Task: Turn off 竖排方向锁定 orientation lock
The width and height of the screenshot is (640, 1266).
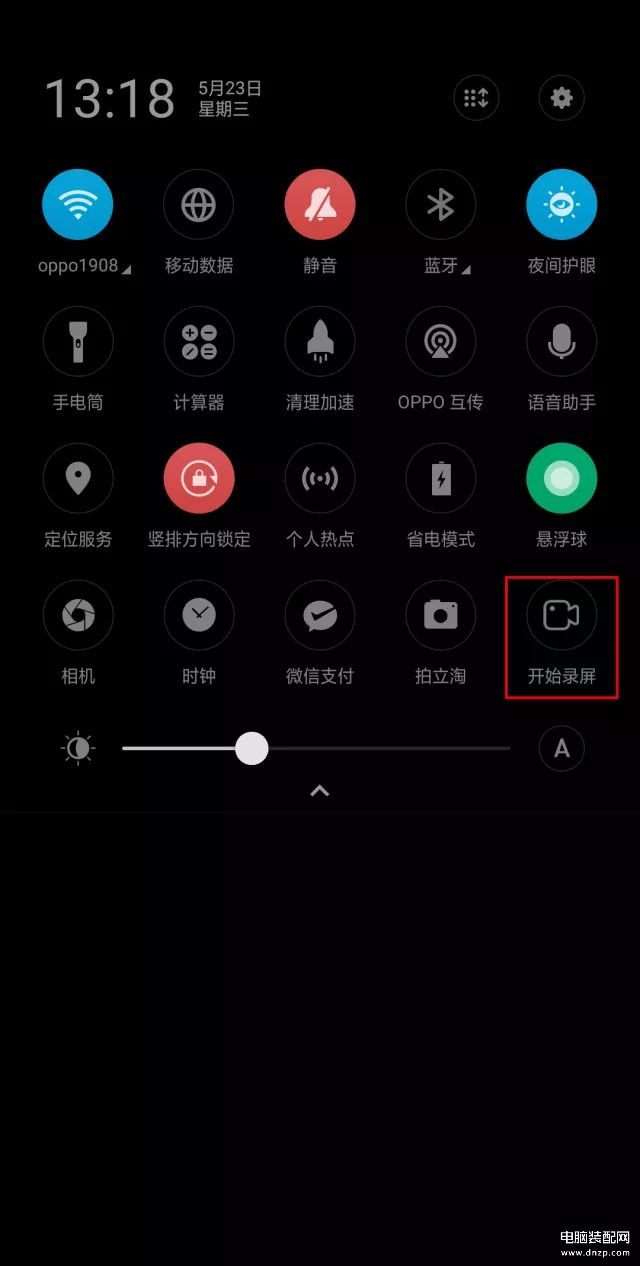Action: 198,479
